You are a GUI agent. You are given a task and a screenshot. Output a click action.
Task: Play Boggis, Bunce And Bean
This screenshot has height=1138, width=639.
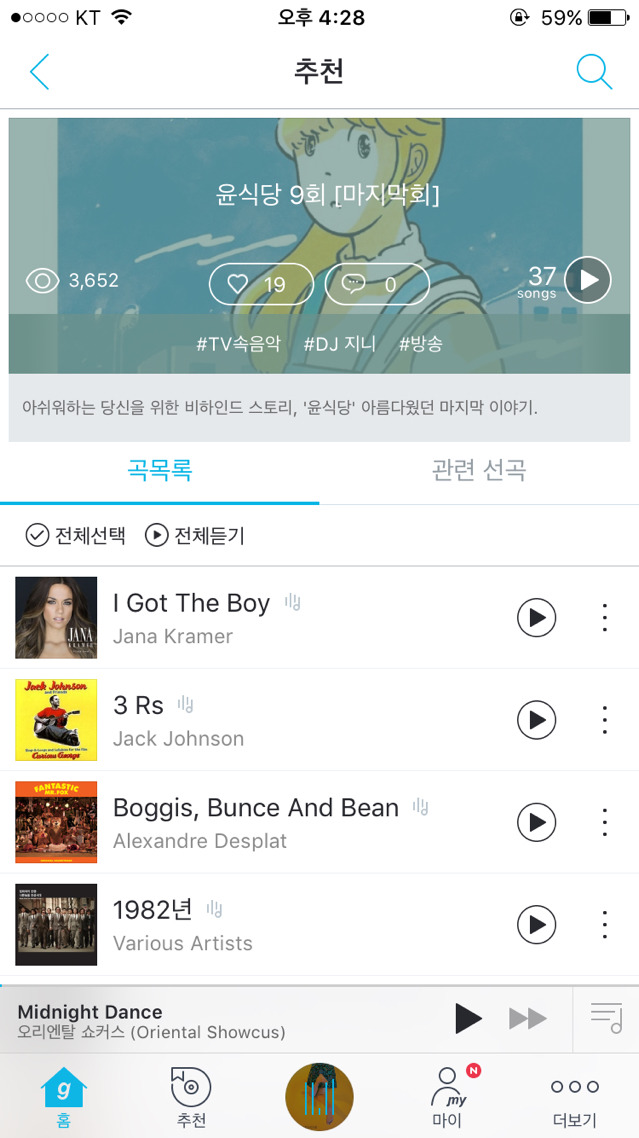[536, 822]
